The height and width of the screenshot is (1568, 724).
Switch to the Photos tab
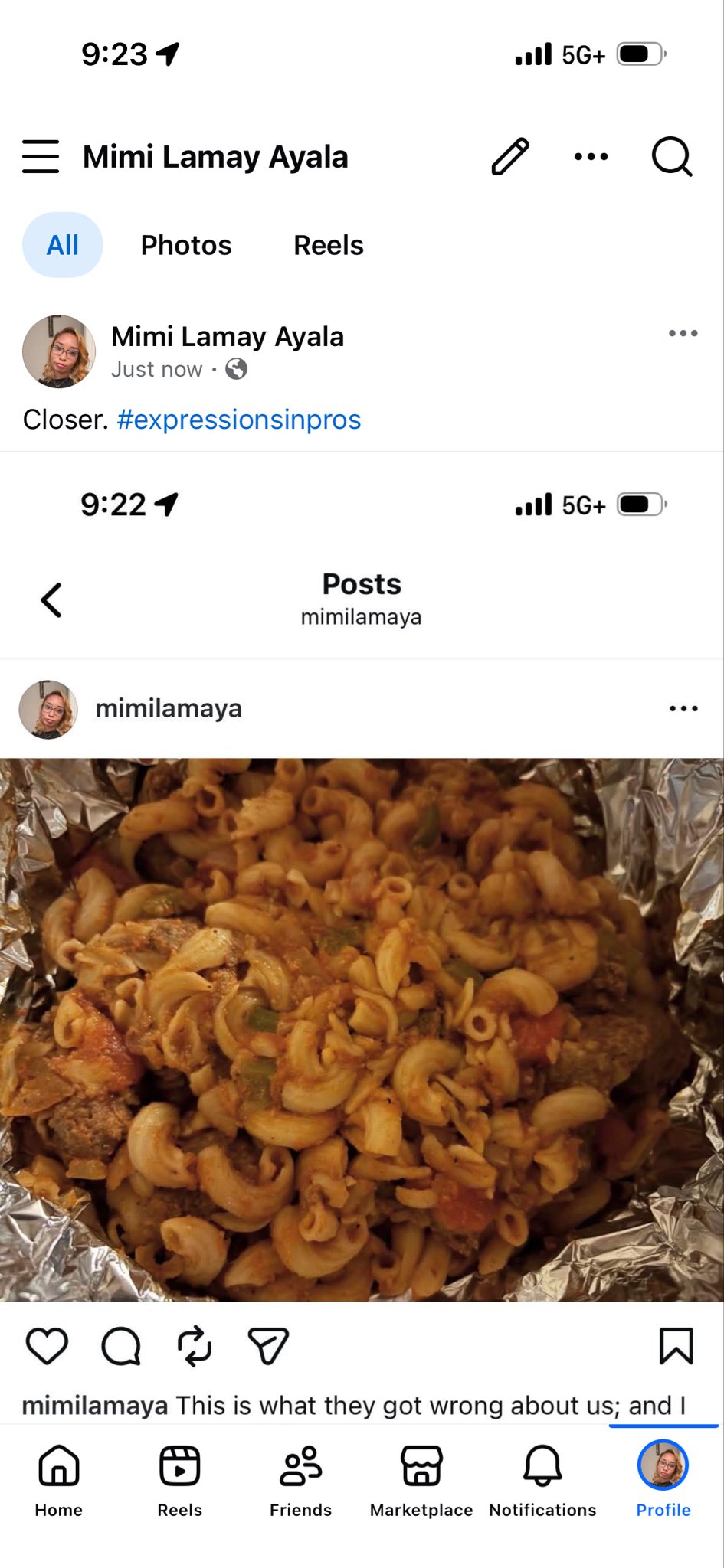click(x=186, y=245)
